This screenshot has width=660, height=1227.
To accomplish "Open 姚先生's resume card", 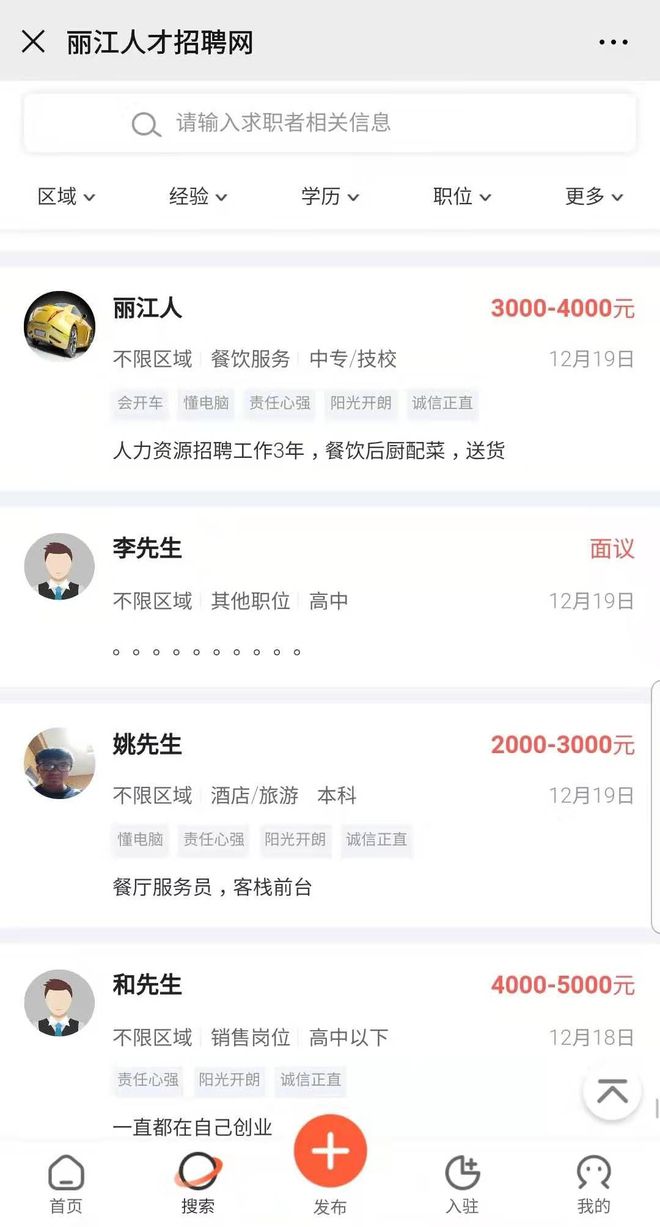I will (330, 815).
